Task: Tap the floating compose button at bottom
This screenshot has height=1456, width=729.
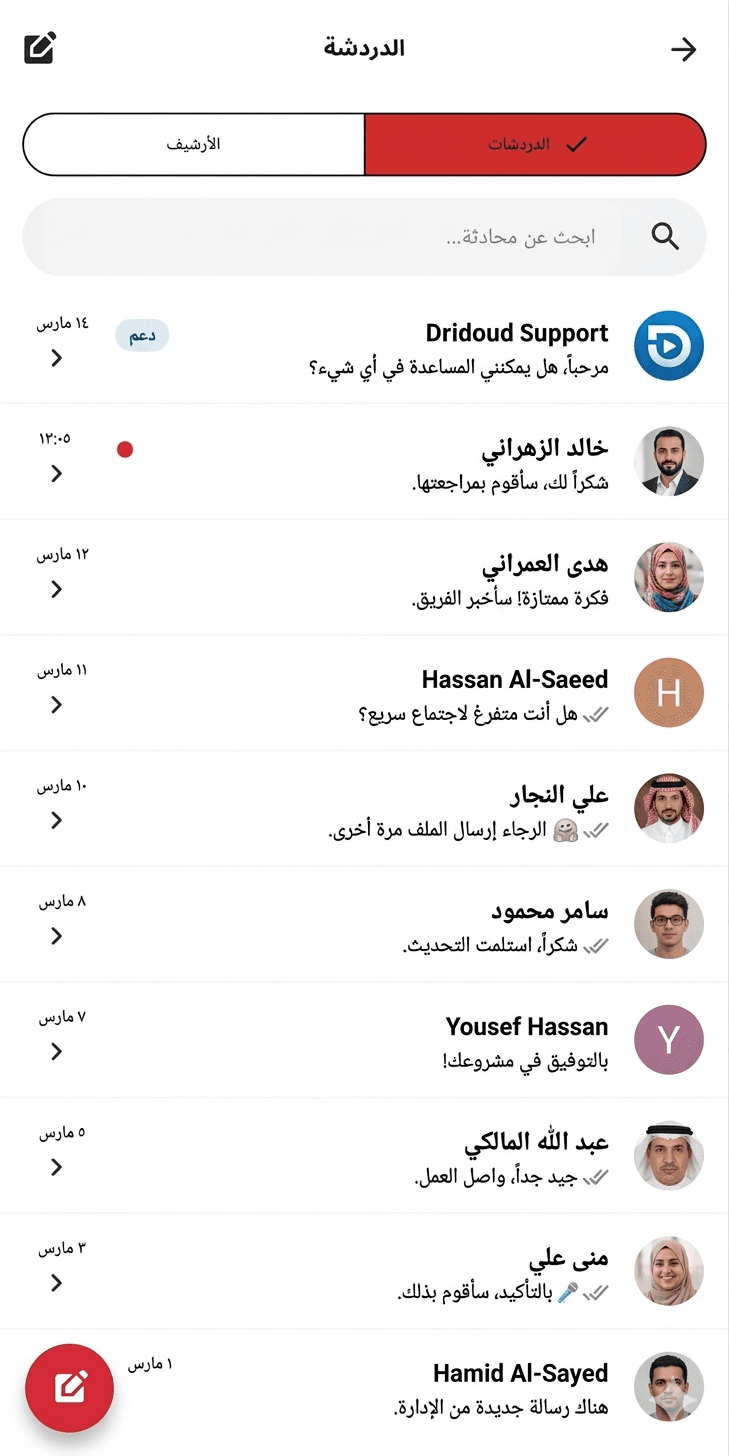Action: (x=68, y=1388)
